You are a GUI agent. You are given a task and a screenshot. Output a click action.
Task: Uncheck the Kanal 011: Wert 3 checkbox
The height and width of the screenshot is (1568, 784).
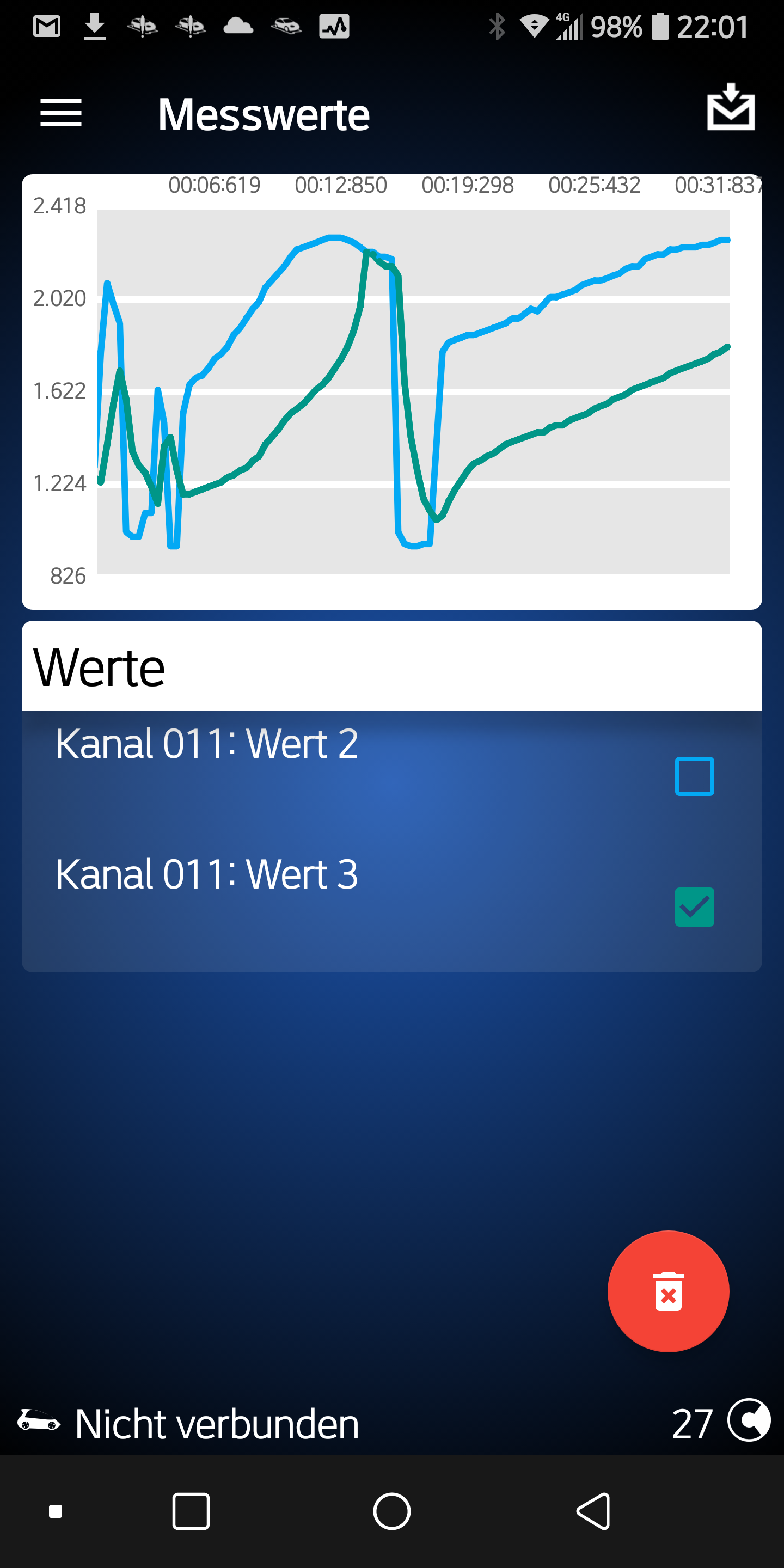coord(694,907)
